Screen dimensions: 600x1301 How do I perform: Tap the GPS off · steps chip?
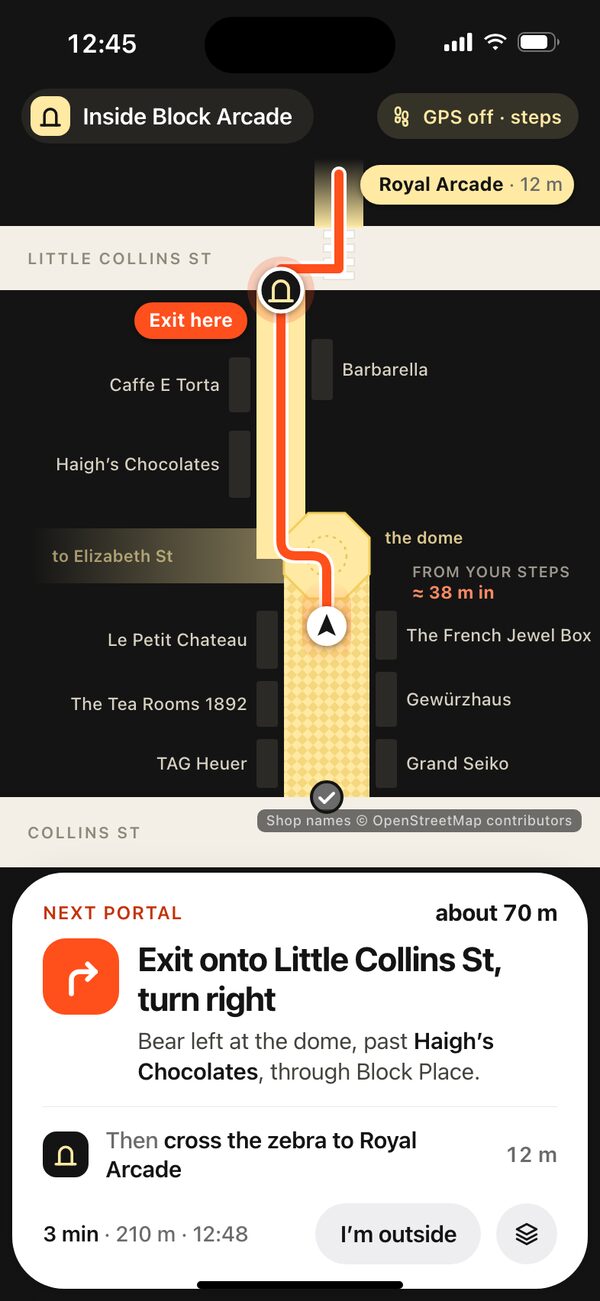[478, 117]
